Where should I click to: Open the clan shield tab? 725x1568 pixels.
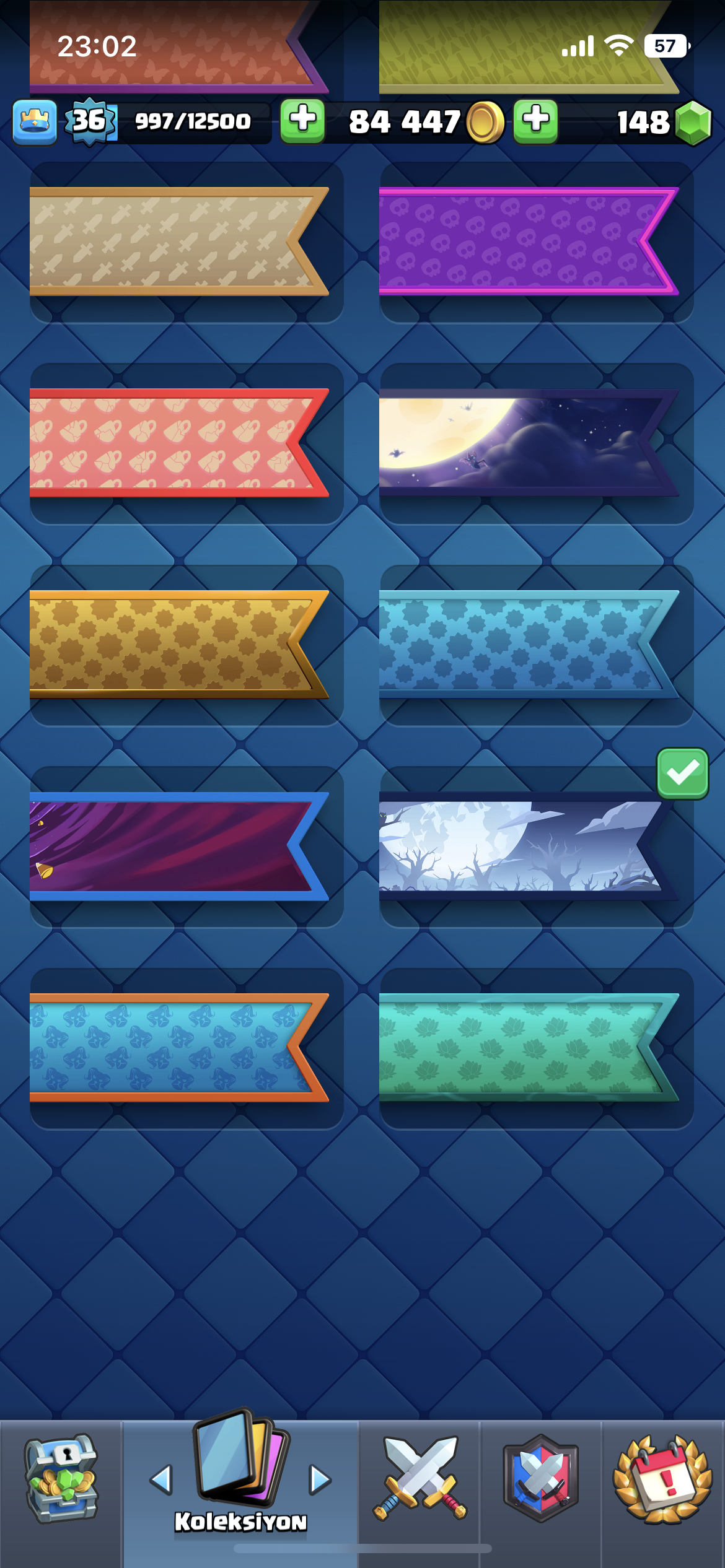click(541, 1479)
